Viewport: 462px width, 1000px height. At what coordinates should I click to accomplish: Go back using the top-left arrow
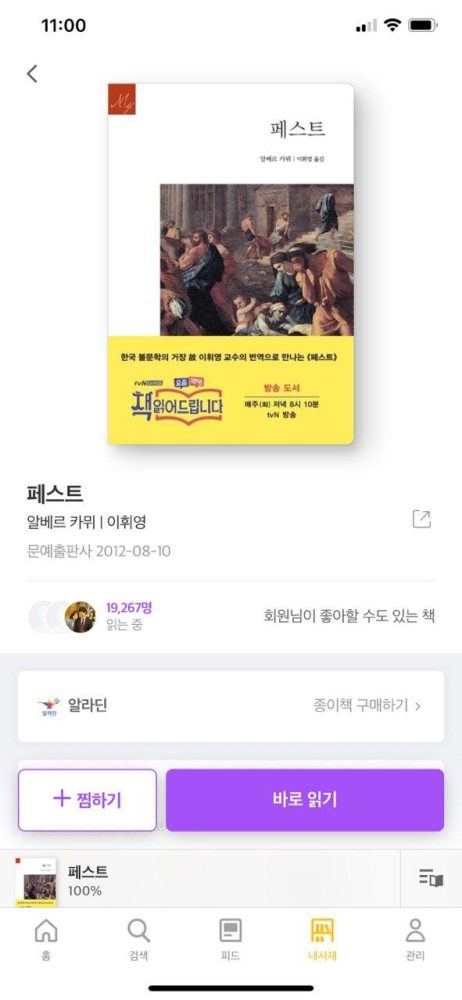[x=32, y=74]
